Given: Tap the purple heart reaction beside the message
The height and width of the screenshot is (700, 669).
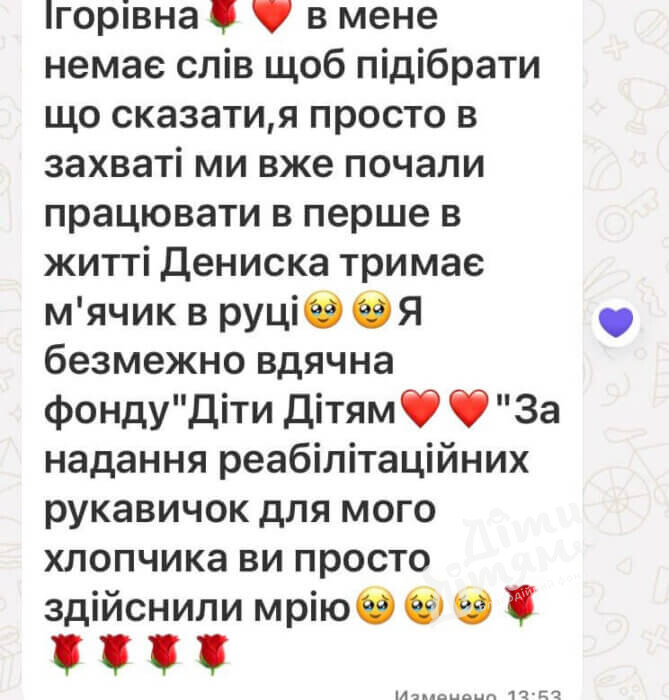Looking at the screenshot, I should coord(615,322).
